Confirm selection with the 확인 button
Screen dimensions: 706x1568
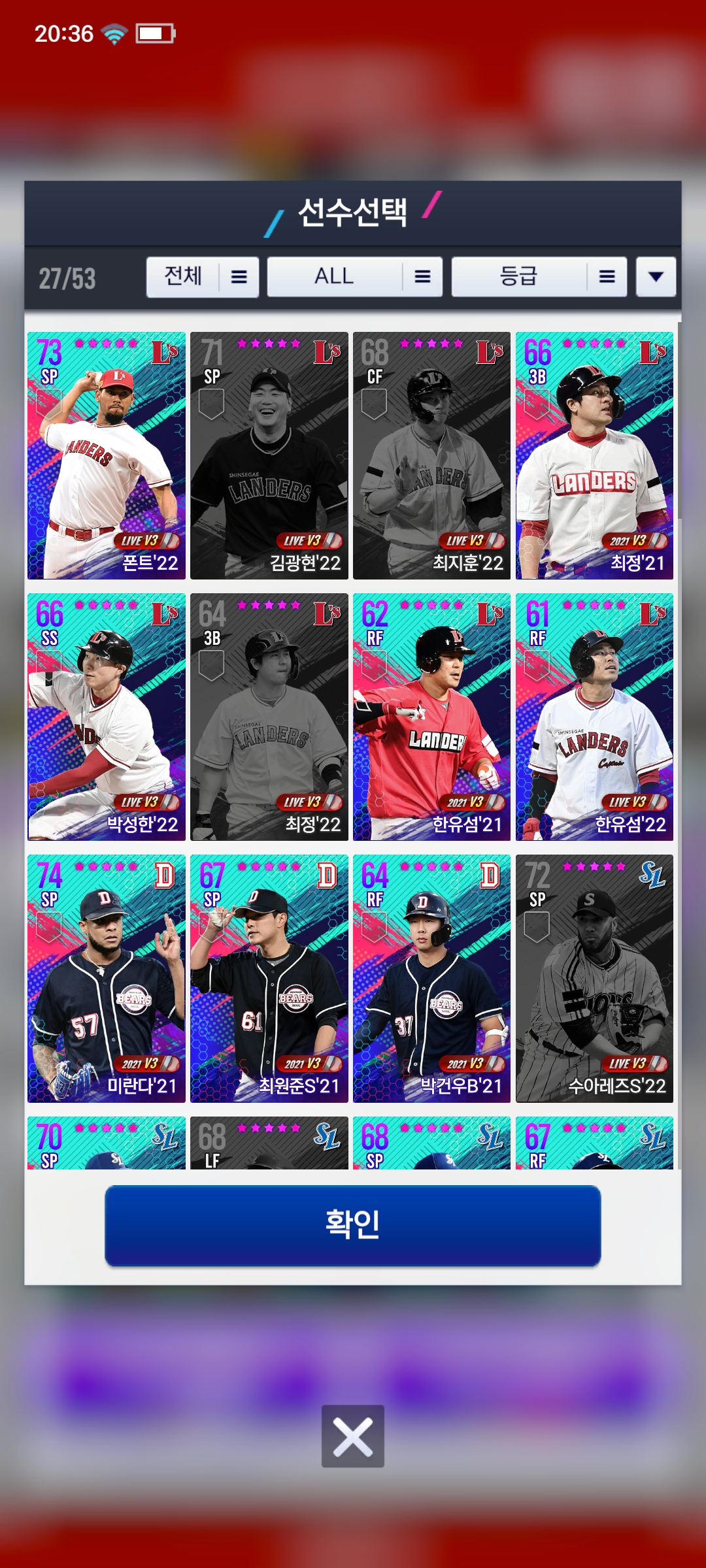tap(353, 1225)
